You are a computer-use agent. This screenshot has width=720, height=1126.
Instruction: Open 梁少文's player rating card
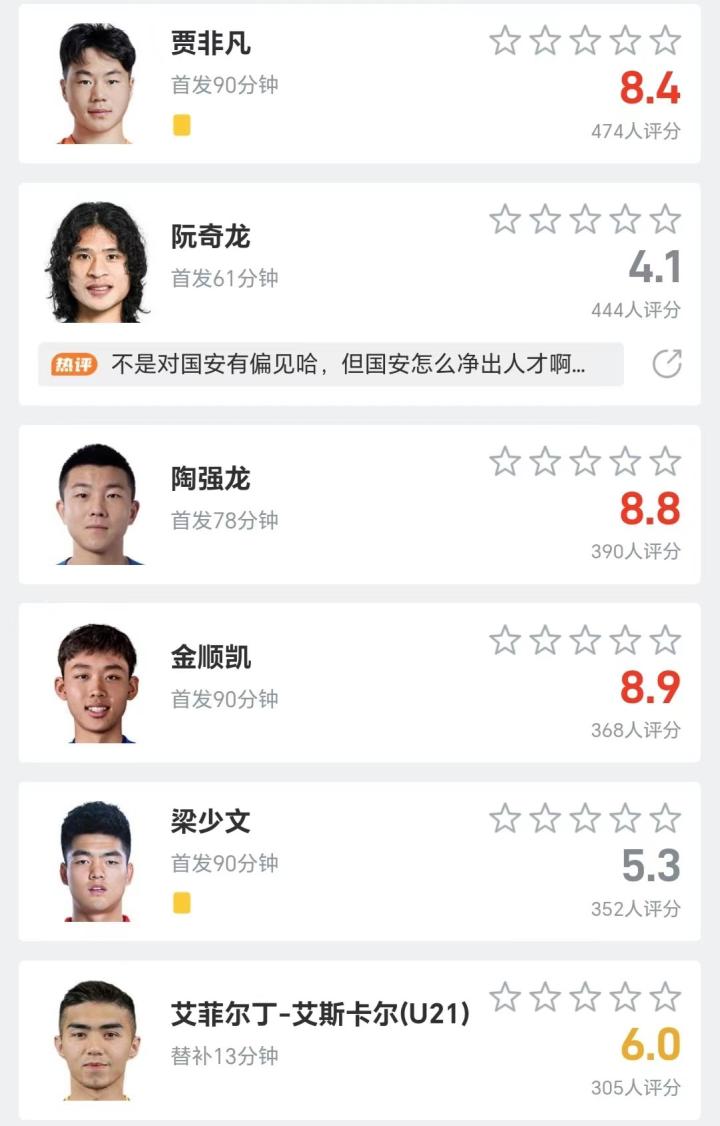tap(210, 822)
